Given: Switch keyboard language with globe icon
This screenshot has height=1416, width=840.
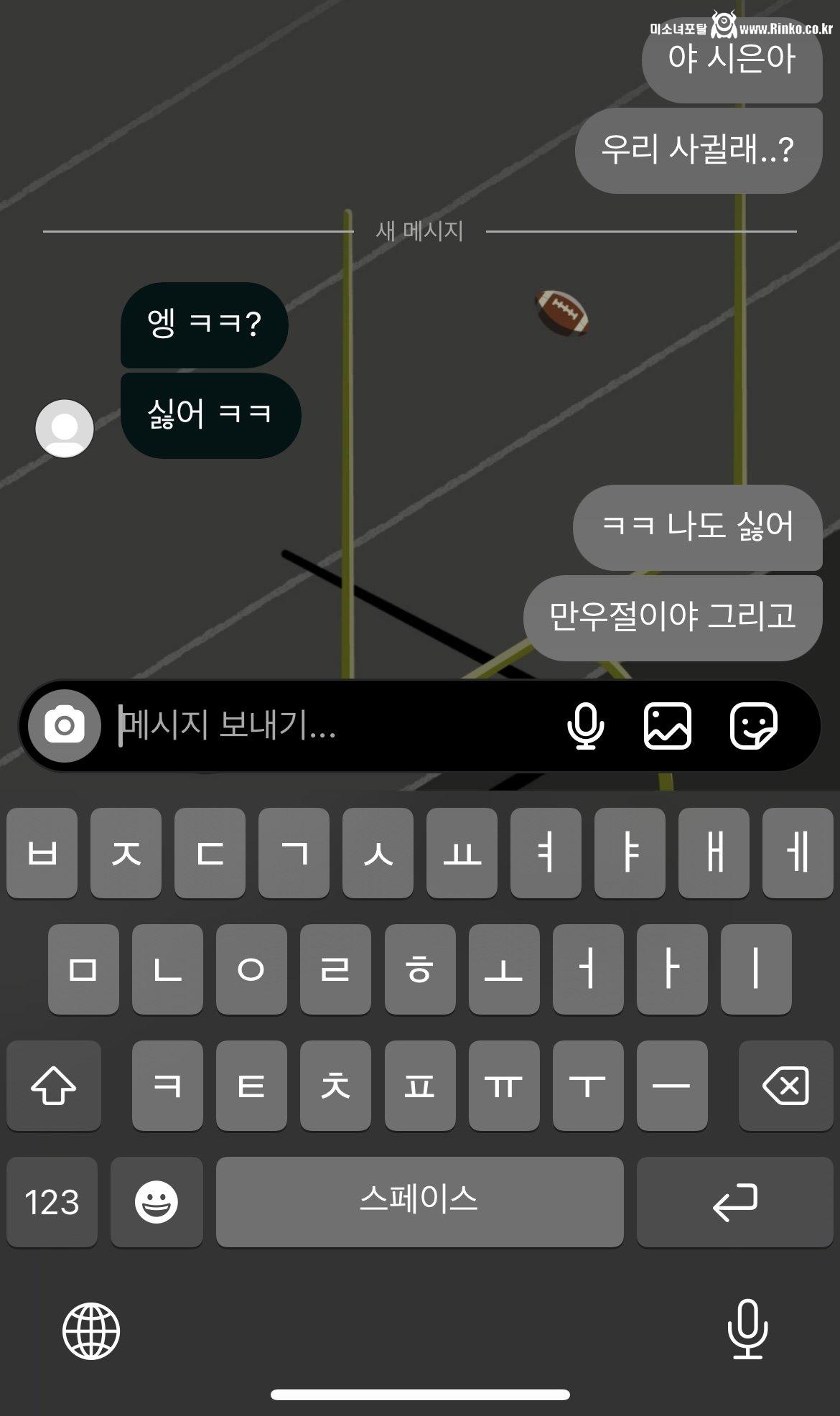Looking at the screenshot, I should [x=91, y=1331].
